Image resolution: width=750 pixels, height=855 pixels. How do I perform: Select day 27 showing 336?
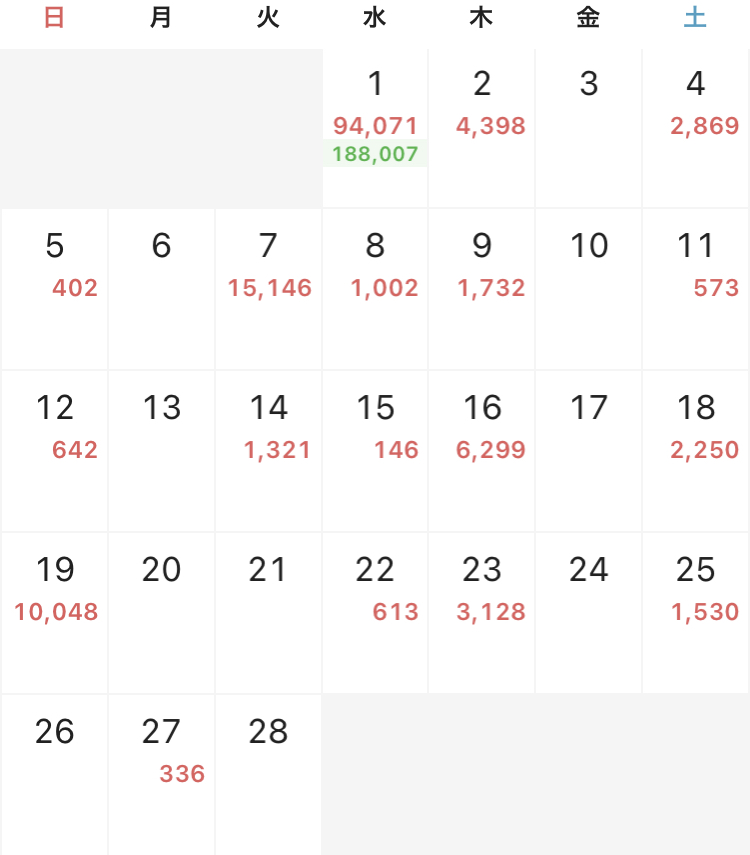coord(161,773)
